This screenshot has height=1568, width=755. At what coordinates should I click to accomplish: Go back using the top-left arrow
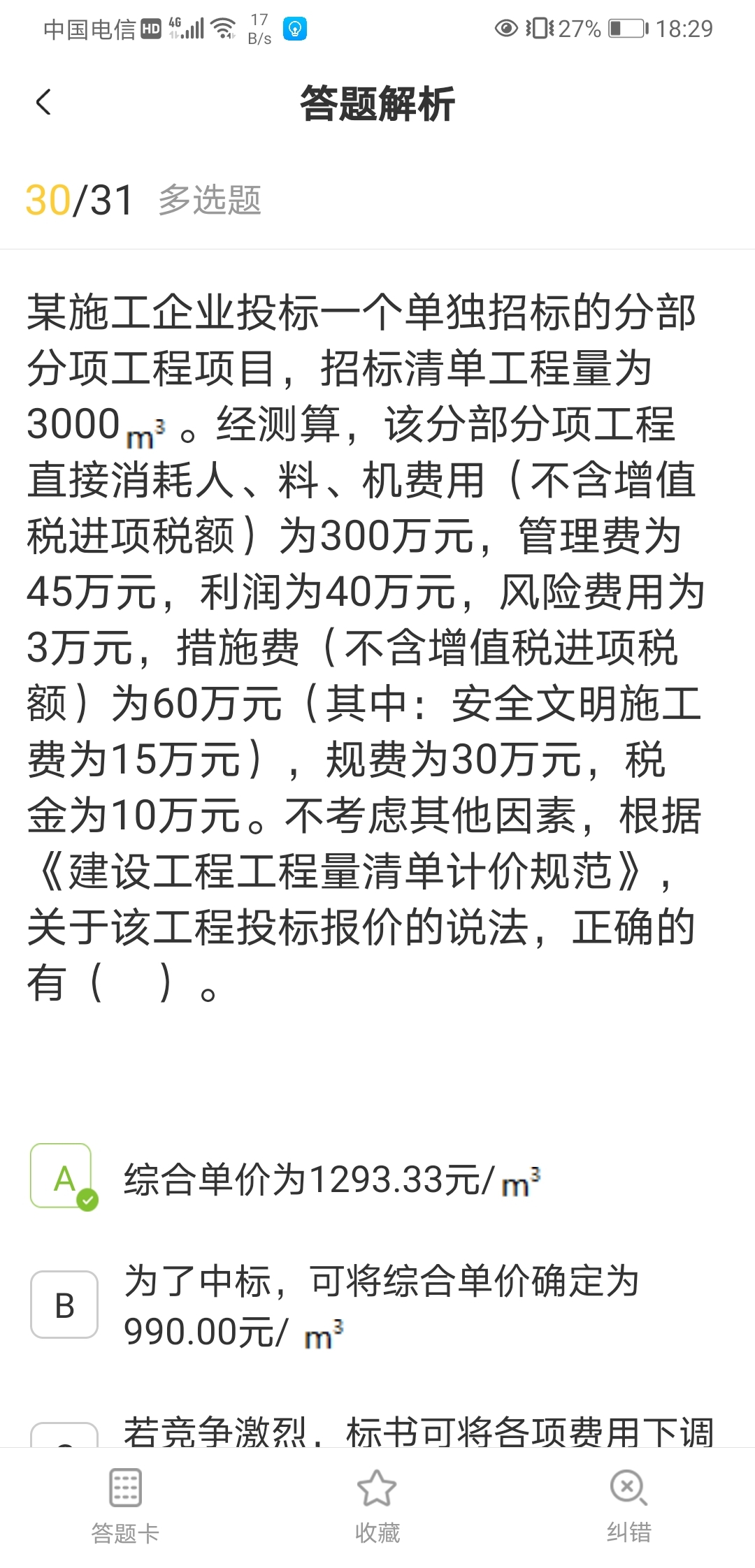tap(43, 103)
